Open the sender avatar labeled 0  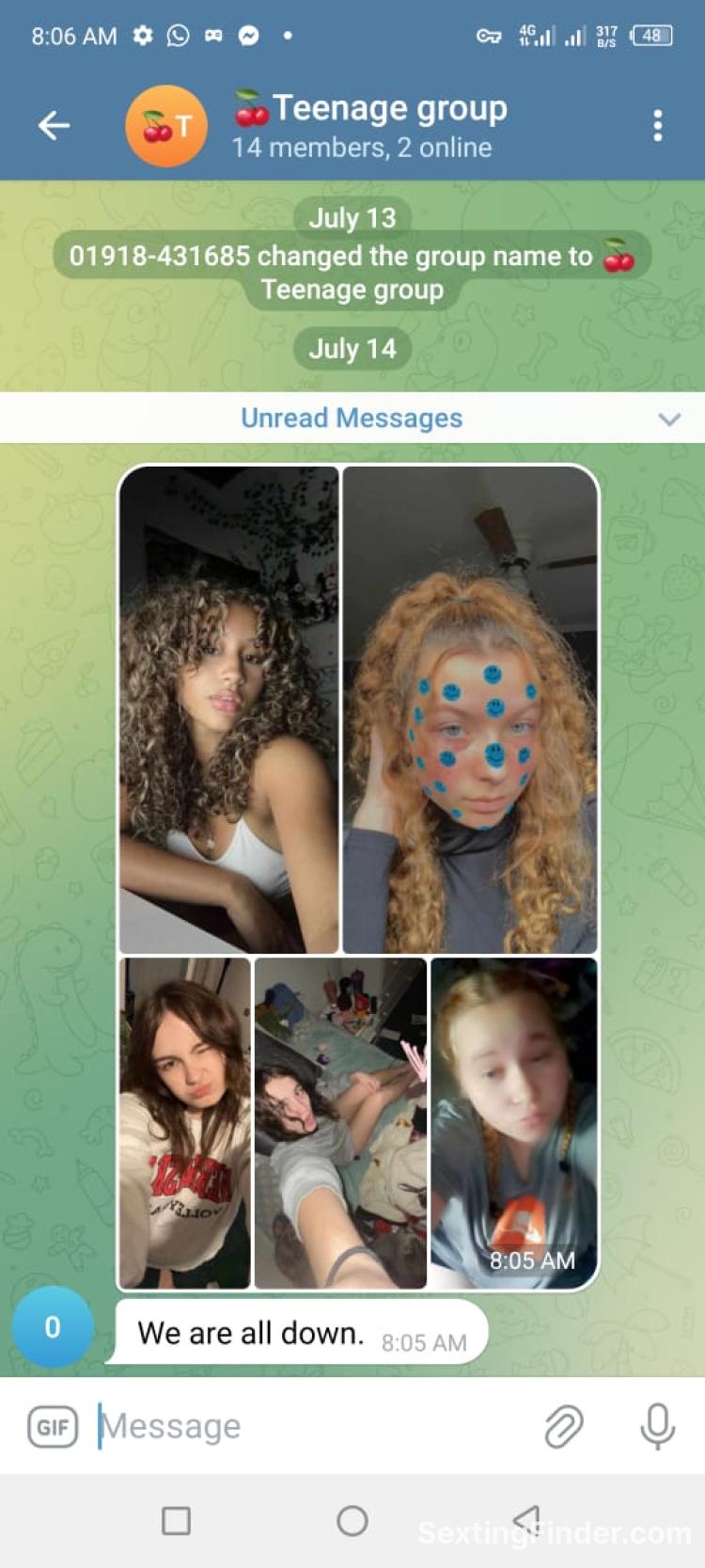(x=53, y=1326)
